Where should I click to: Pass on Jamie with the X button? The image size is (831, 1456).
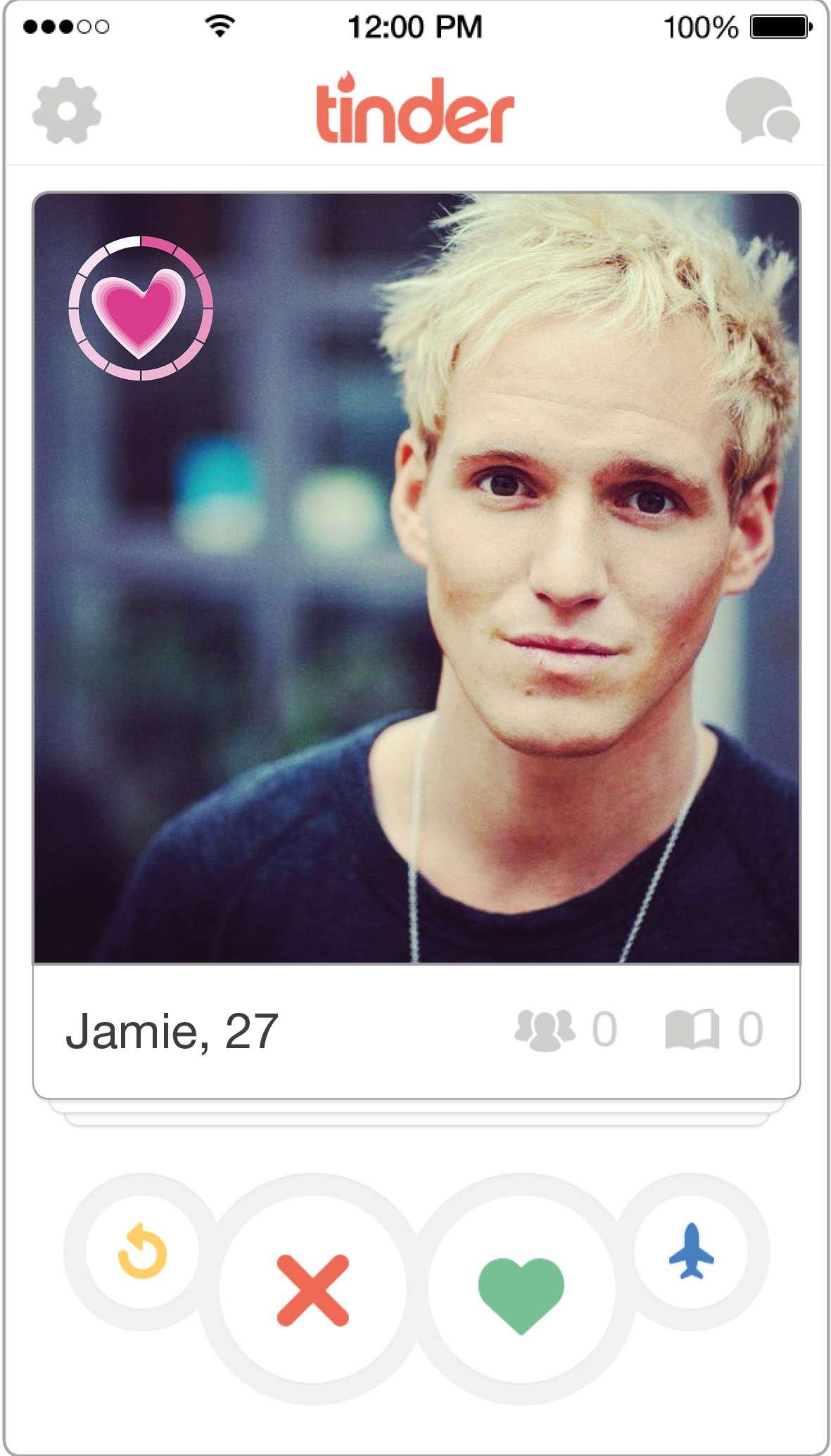tap(313, 1290)
